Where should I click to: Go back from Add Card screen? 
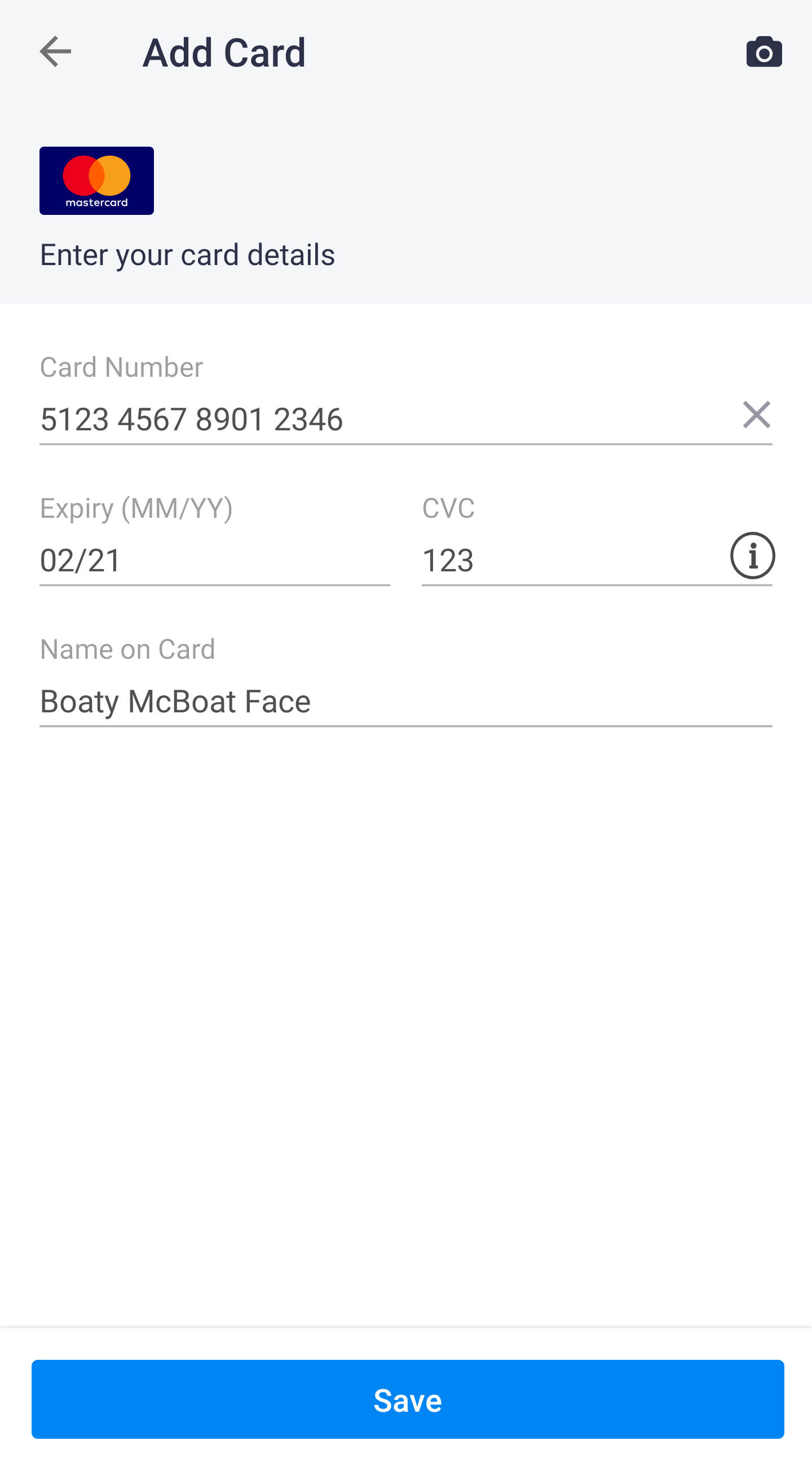click(x=55, y=52)
